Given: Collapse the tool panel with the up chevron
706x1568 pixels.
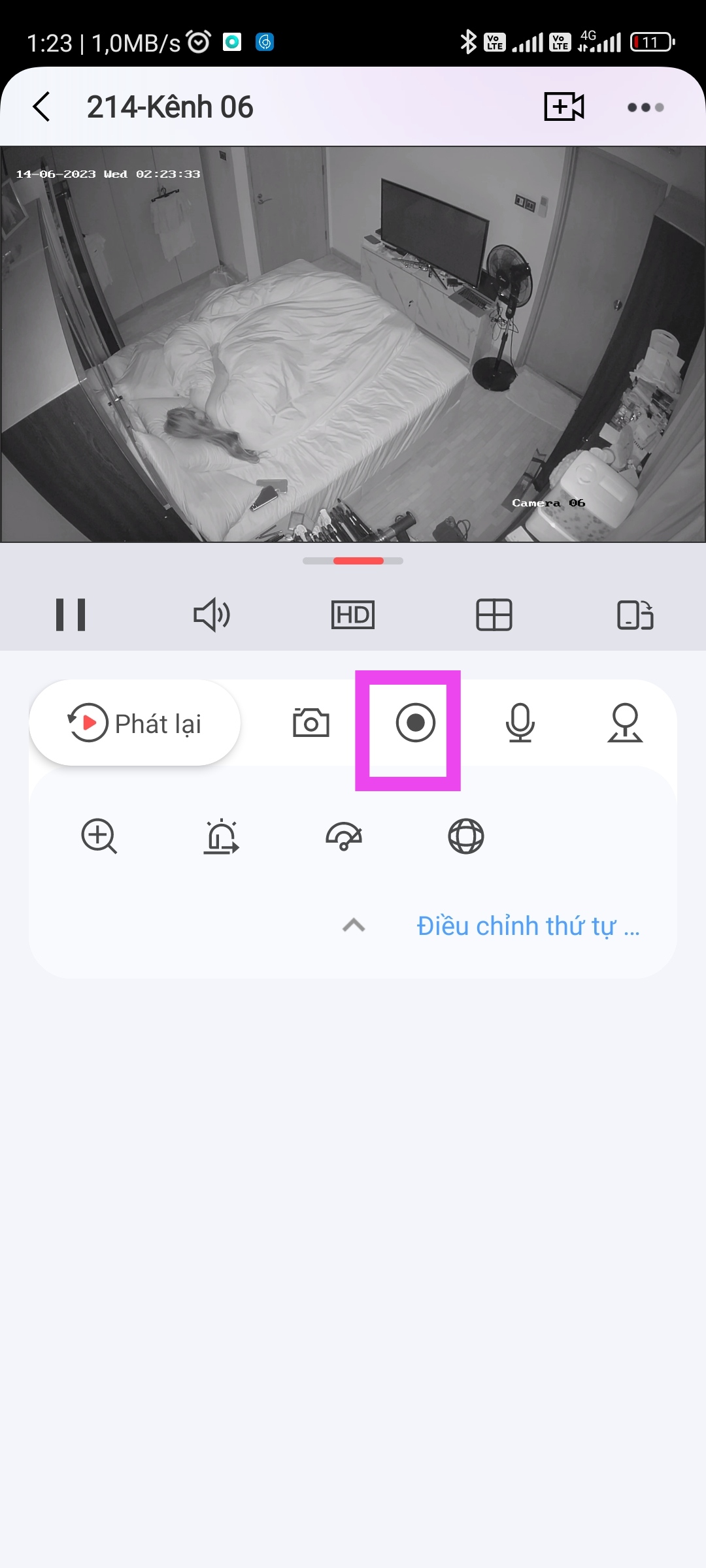Looking at the screenshot, I should (354, 925).
